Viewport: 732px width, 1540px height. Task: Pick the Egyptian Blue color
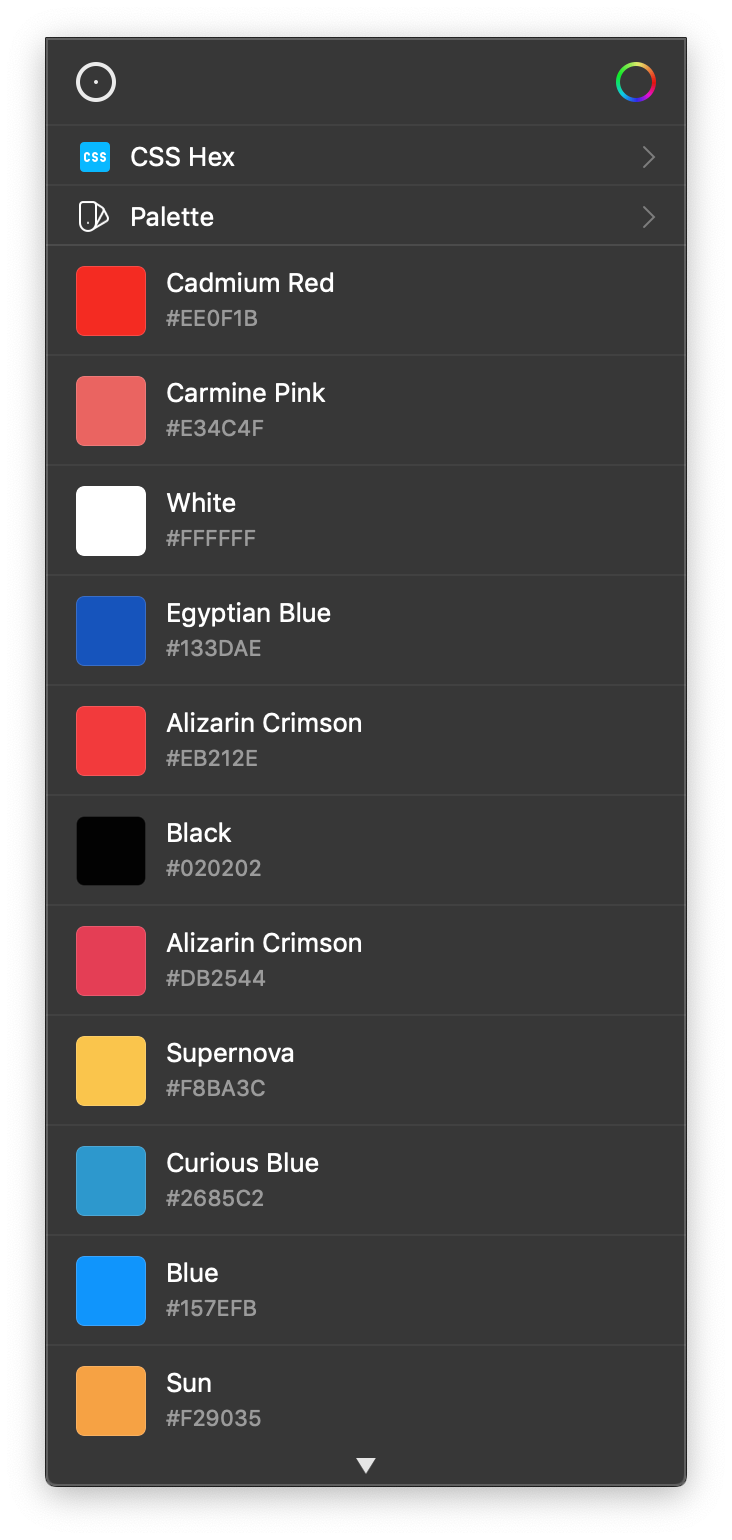(366, 630)
